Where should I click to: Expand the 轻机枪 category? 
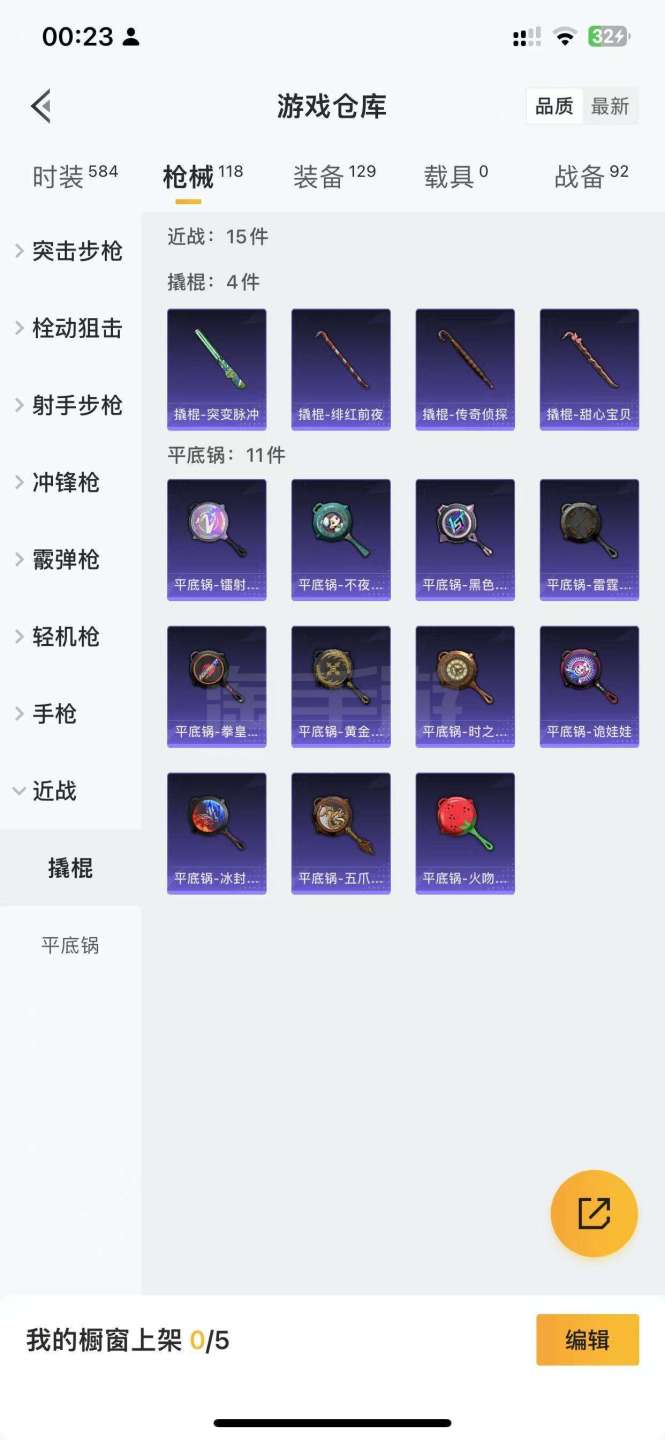pyautogui.click(x=60, y=636)
